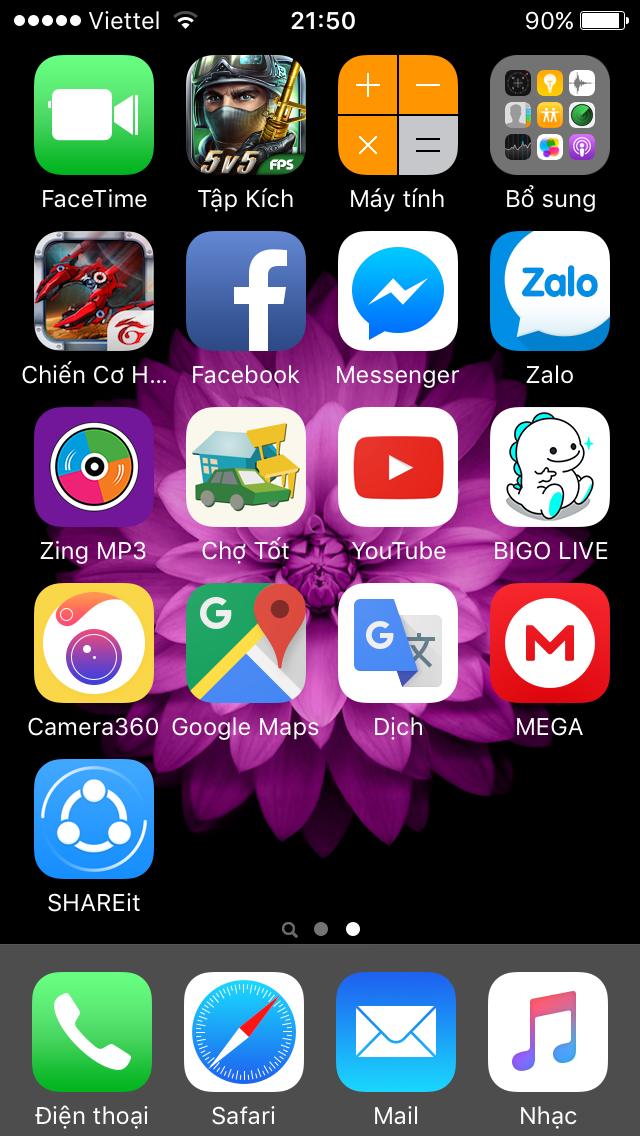
Task: Launch Zalo
Action: (x=550, y=291)
